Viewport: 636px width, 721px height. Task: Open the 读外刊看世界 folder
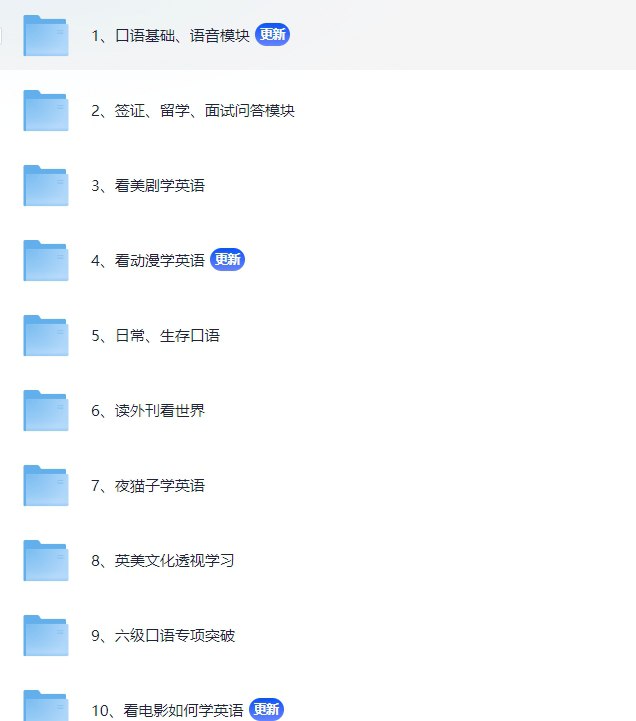tap(147, 410)
